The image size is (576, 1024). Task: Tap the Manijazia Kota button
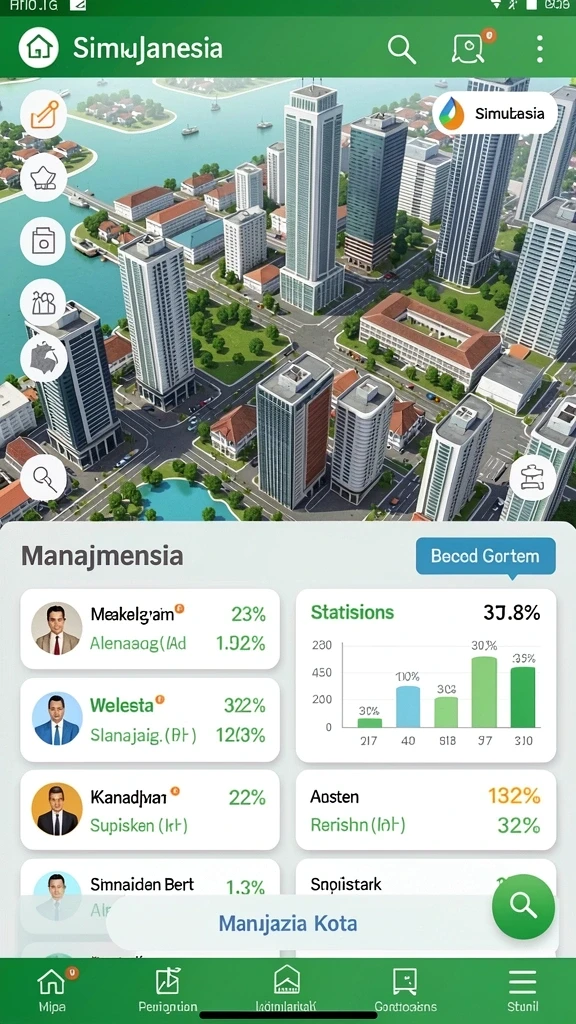click(x=287, y=923)
